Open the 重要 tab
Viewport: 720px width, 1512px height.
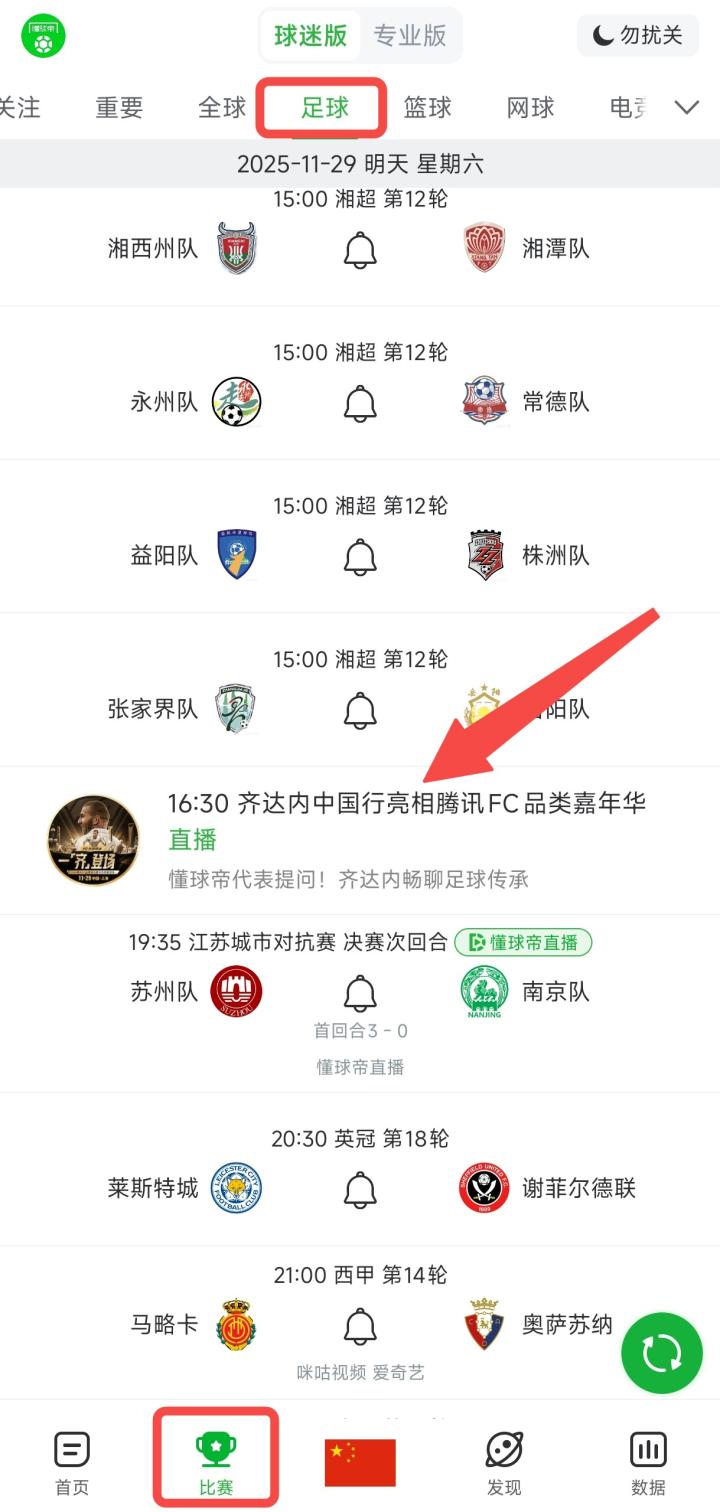(x=119, y=108)
